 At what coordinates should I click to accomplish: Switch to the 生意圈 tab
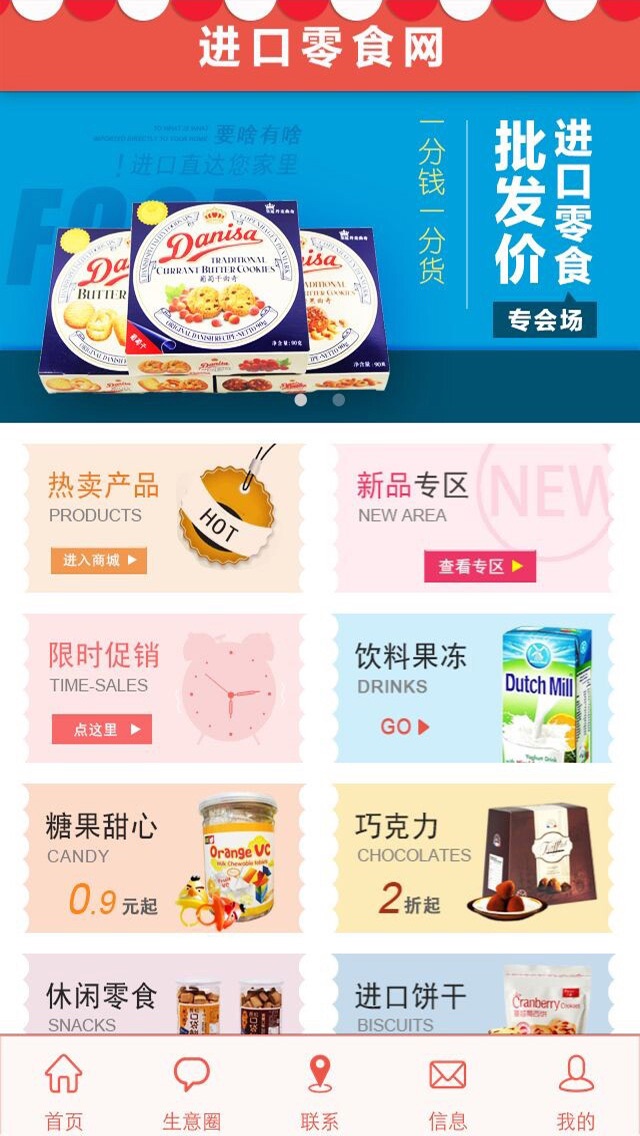tap(192, 1090)
